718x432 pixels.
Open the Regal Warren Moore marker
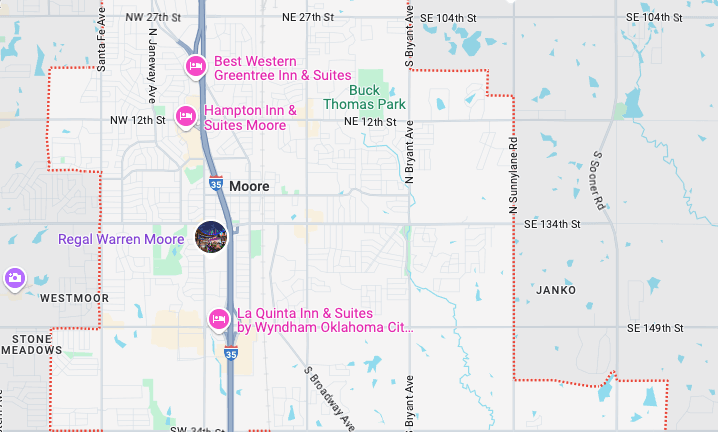coord(211,238)
